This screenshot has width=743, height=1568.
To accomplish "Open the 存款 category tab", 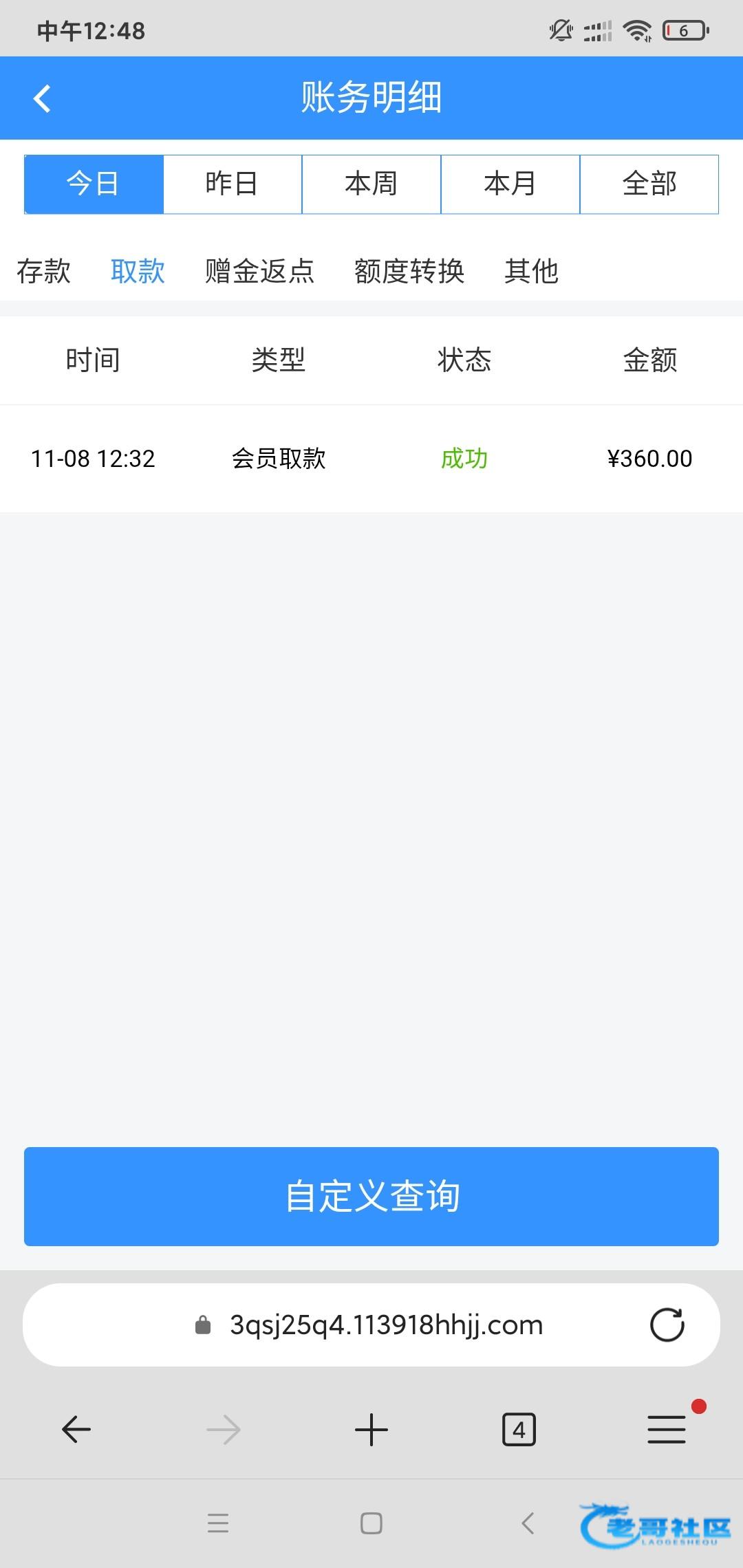I will click(44, 271).
